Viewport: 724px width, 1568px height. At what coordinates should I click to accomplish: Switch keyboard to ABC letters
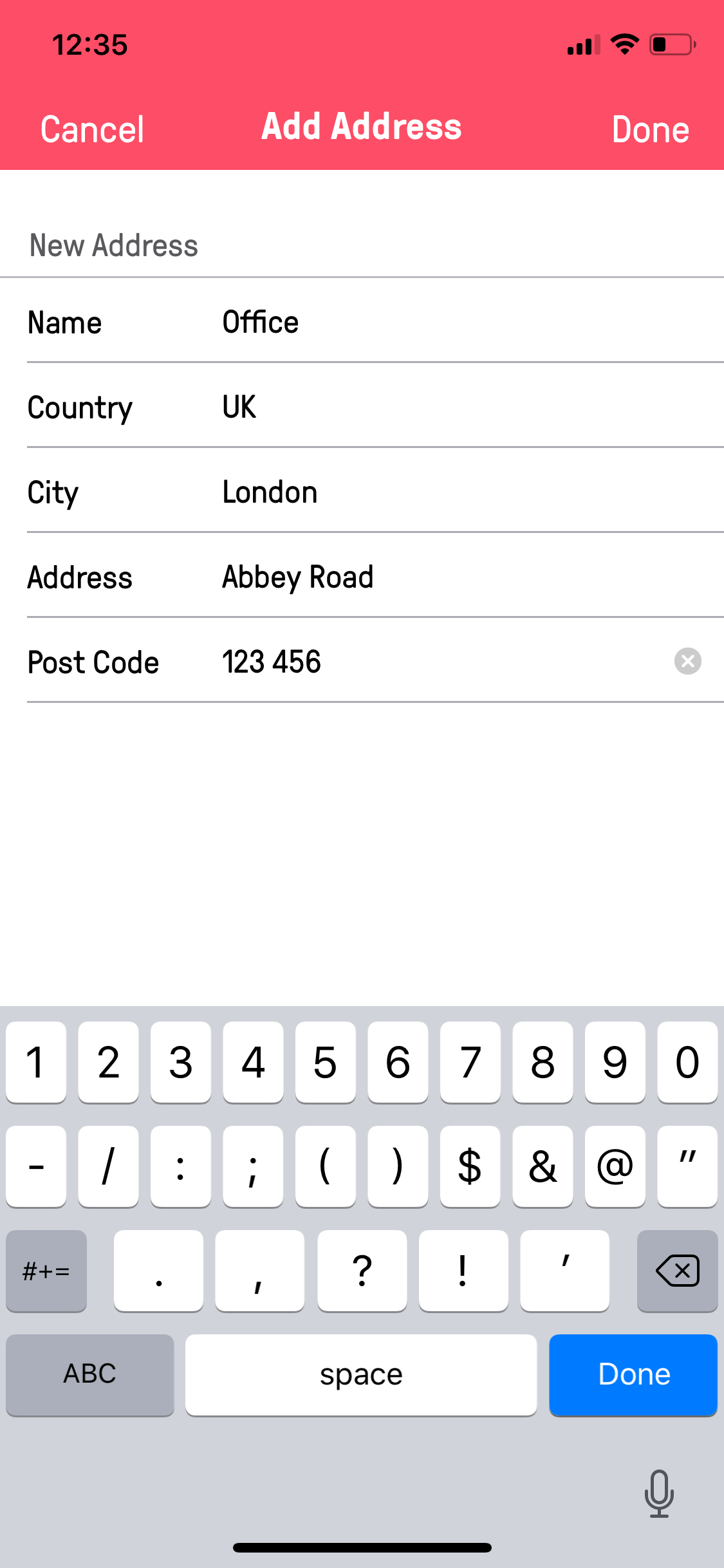click(90, 1374)
